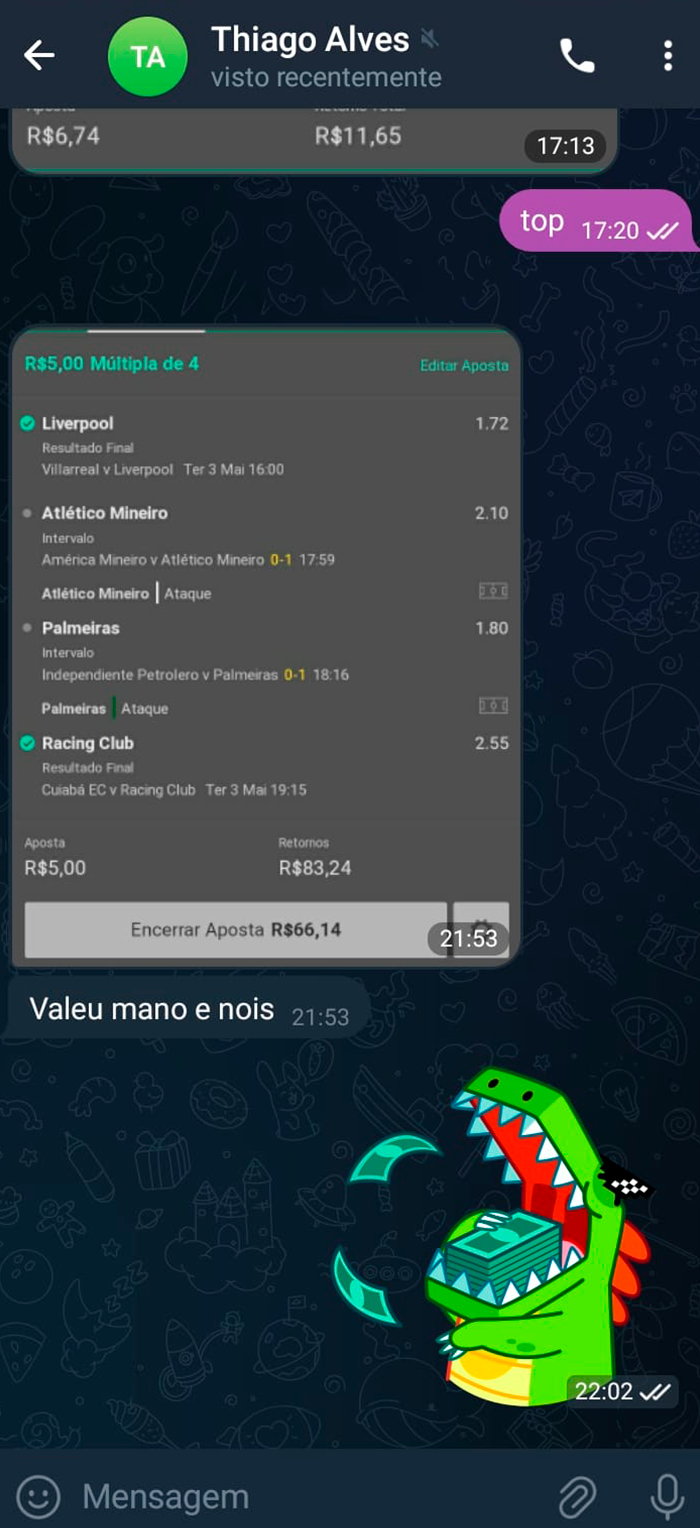Screen dimensions: 700x1528
Task: Start a voice call with Thiago Alves
Action: click(x=577, y=56)
